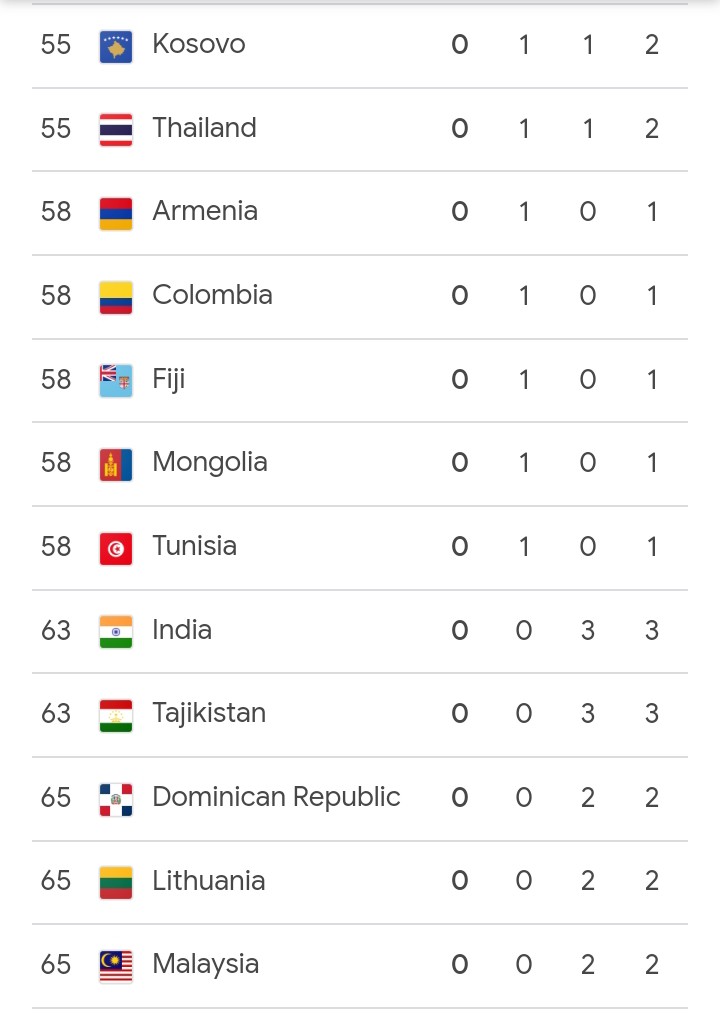This screenshot has width=720, height=1014.
Task: Open India's medal details
Action: tap(181, 631)
